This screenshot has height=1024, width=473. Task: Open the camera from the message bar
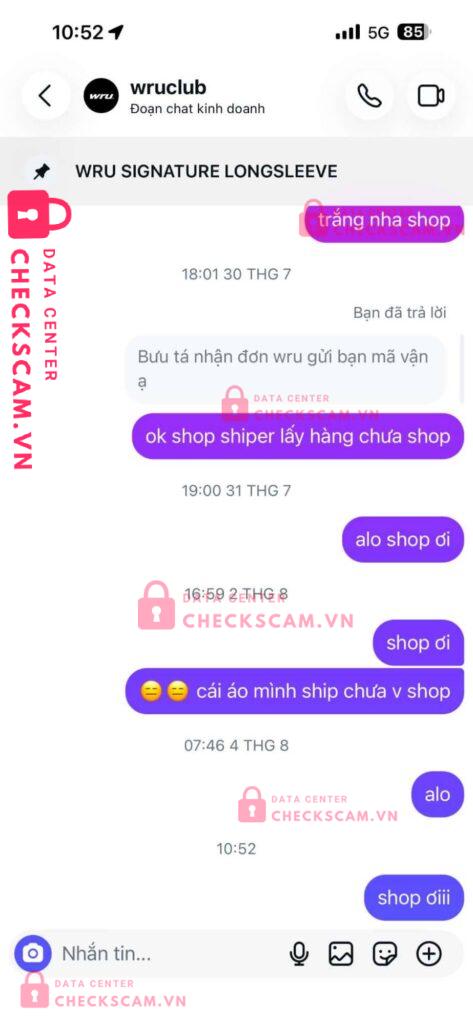33,954
